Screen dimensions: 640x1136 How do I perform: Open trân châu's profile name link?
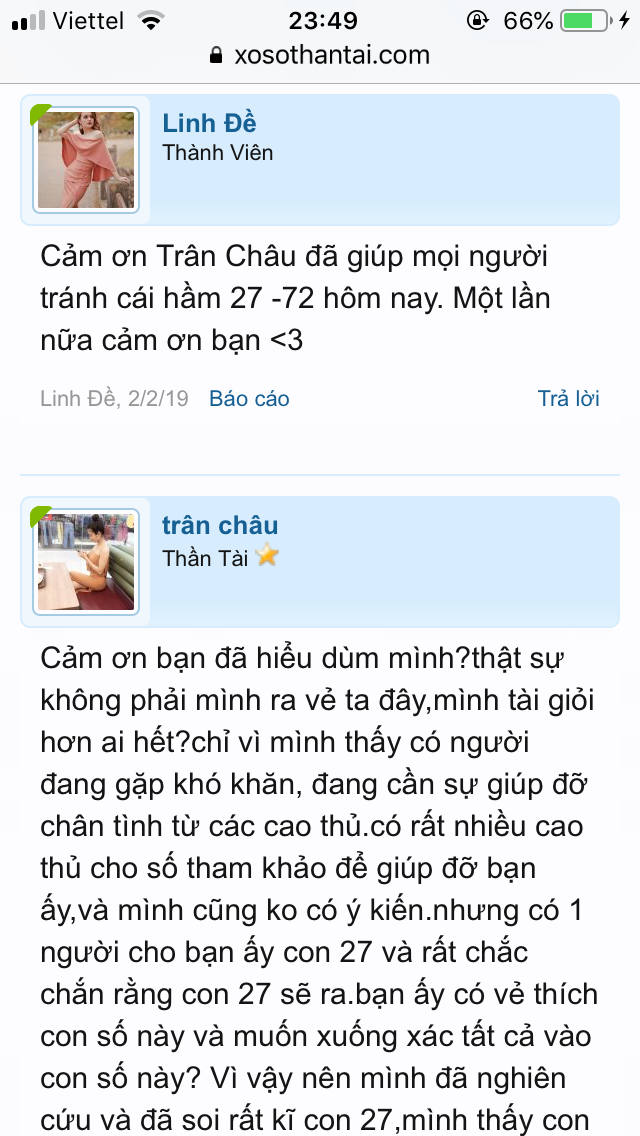[220, 525]
